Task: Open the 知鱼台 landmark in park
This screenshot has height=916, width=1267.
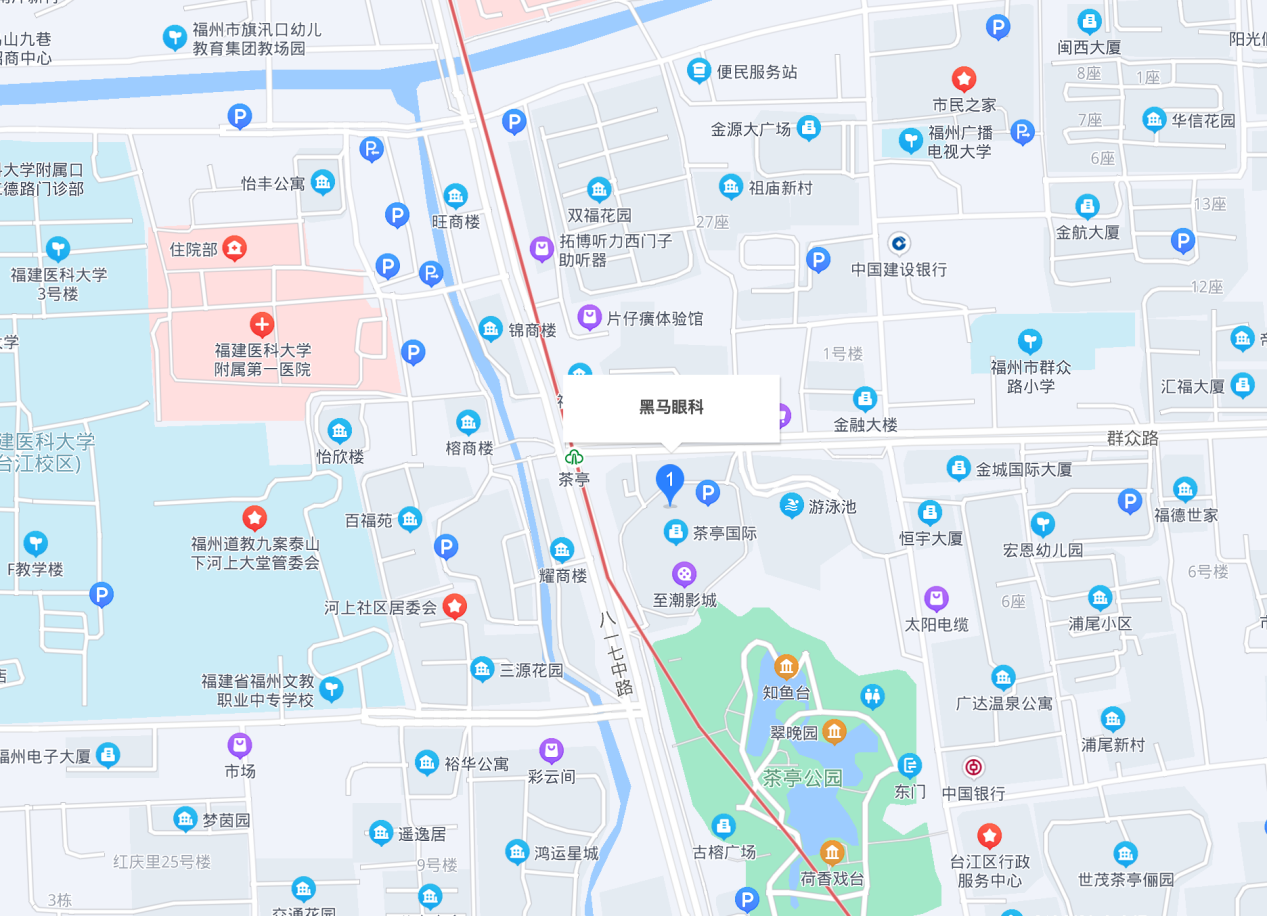Action: pyautogui.click(x=786, y=666)
